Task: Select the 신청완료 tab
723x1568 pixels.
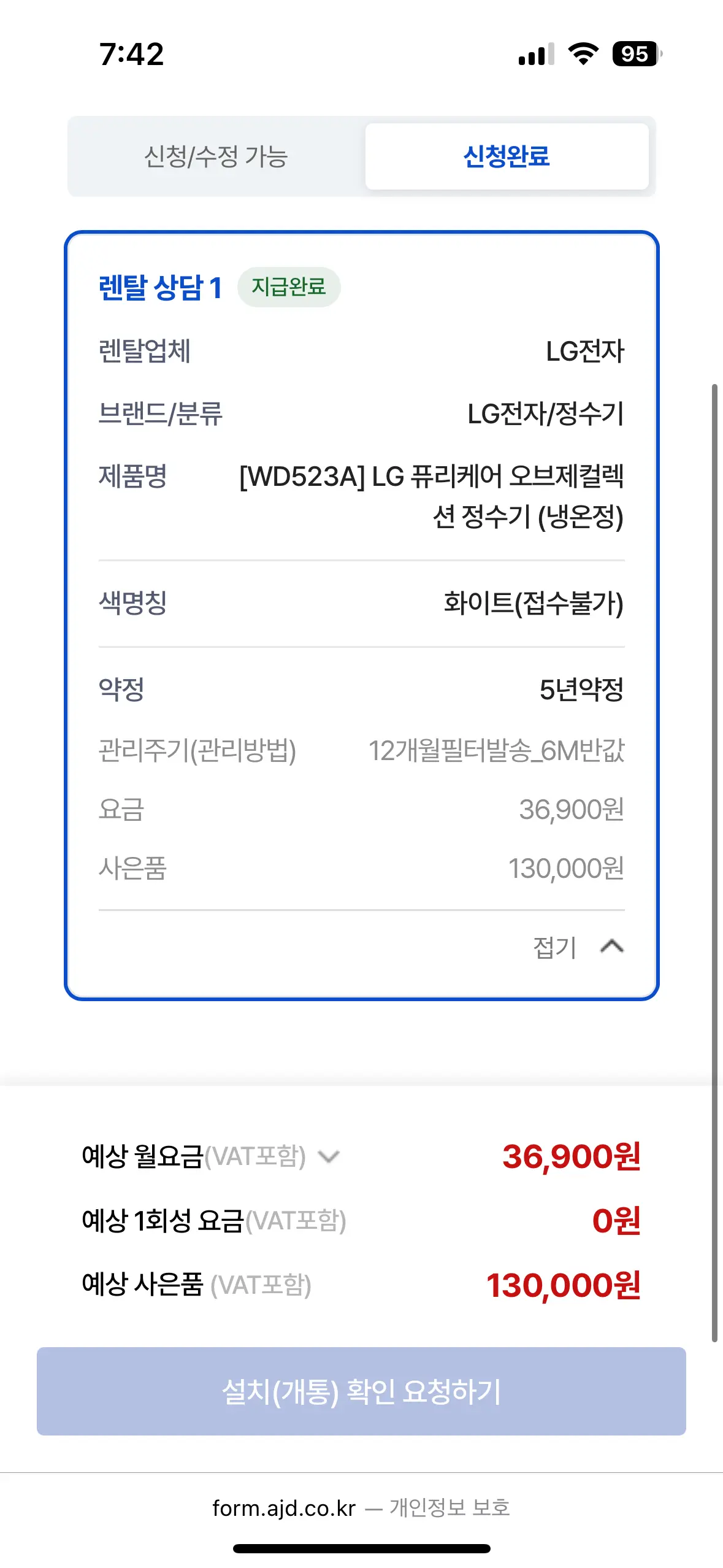Action: click(x=507, y=156)
